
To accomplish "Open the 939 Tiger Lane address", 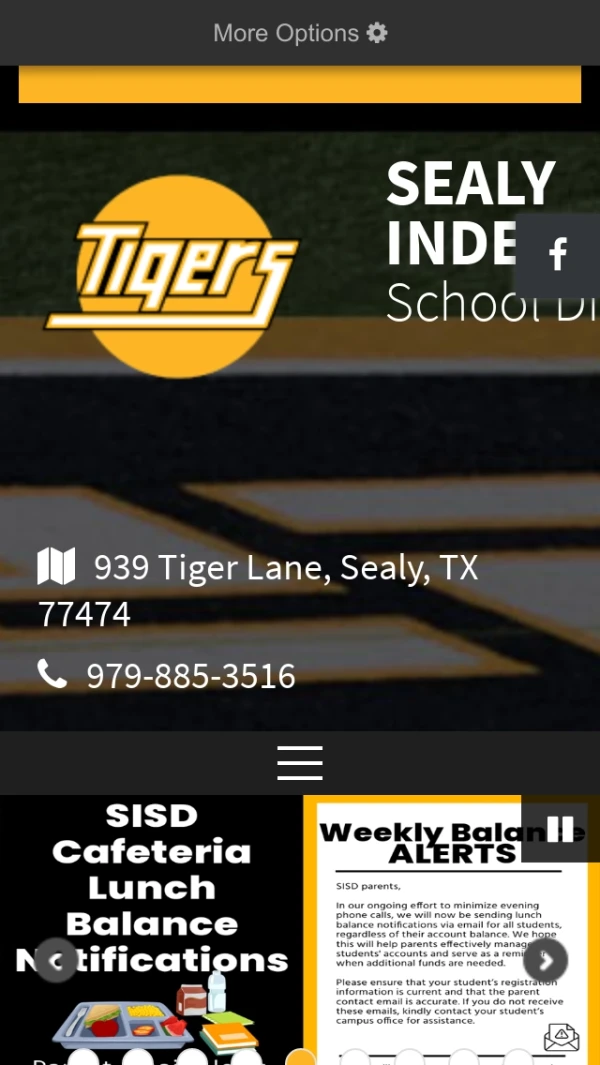I will tap(258, 589).
